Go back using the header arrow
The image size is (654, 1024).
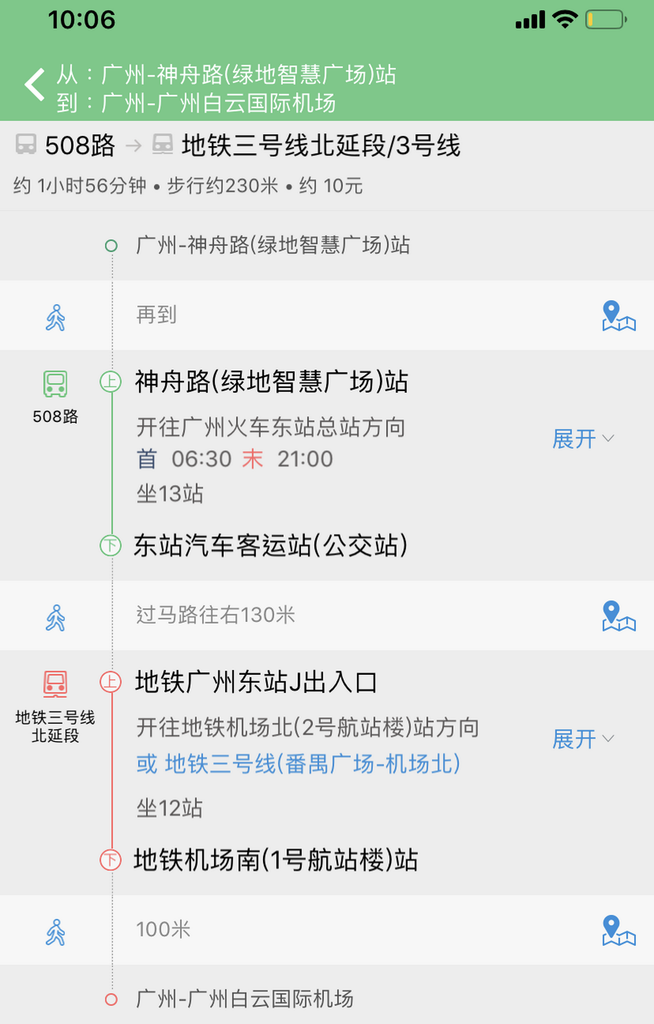[x=35, y=86]
